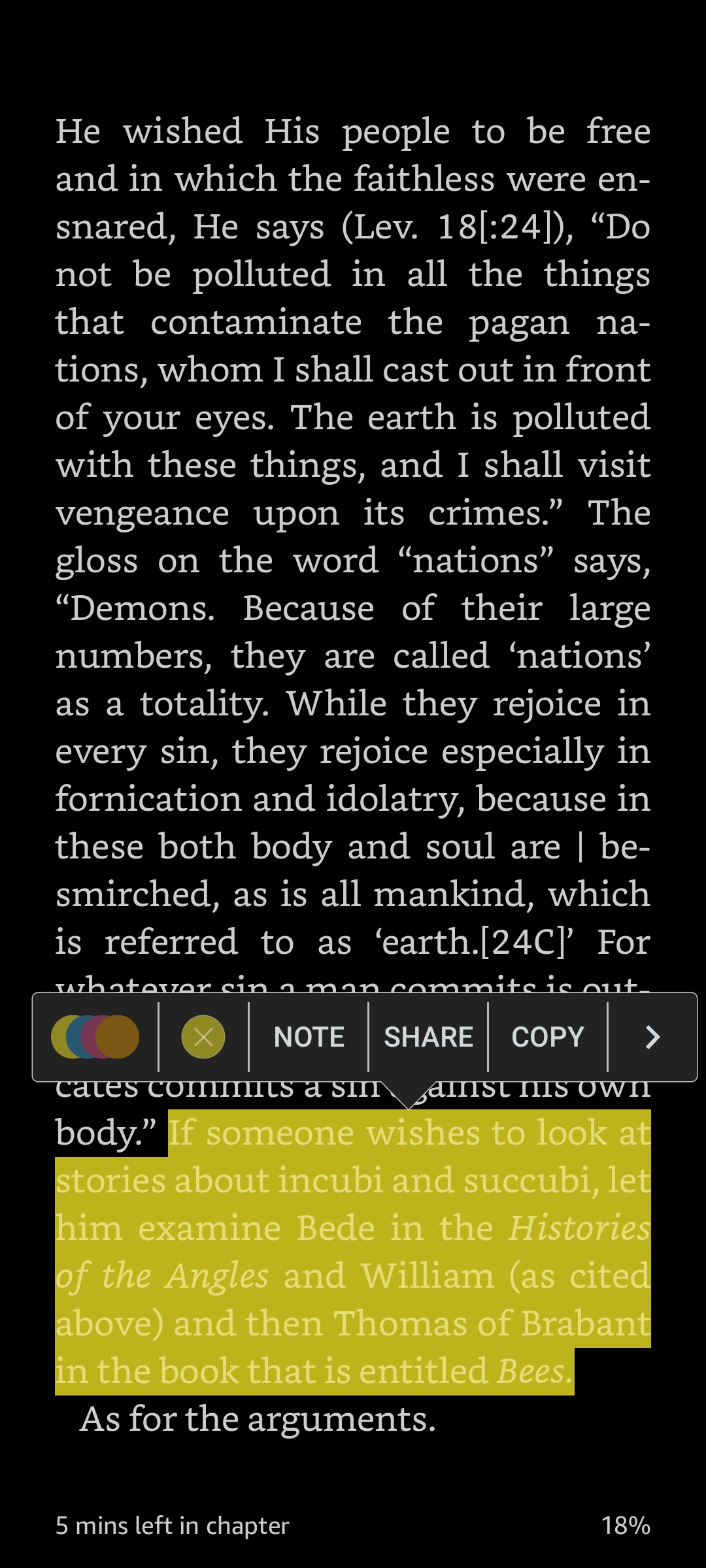Open the highlight color picker
The image size is (706, 1568).
pyautogui.click(x=95, y=1037)
